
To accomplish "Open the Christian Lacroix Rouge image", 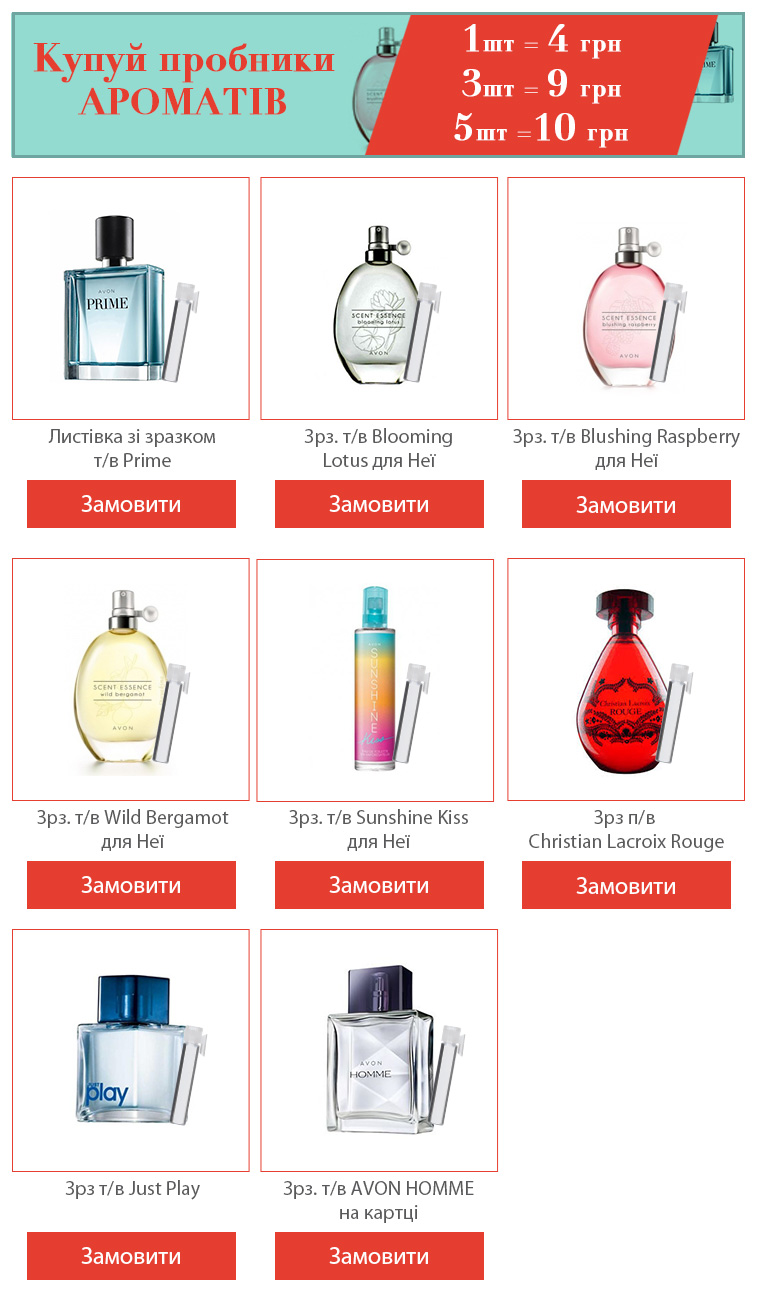I will pos(626,679).
